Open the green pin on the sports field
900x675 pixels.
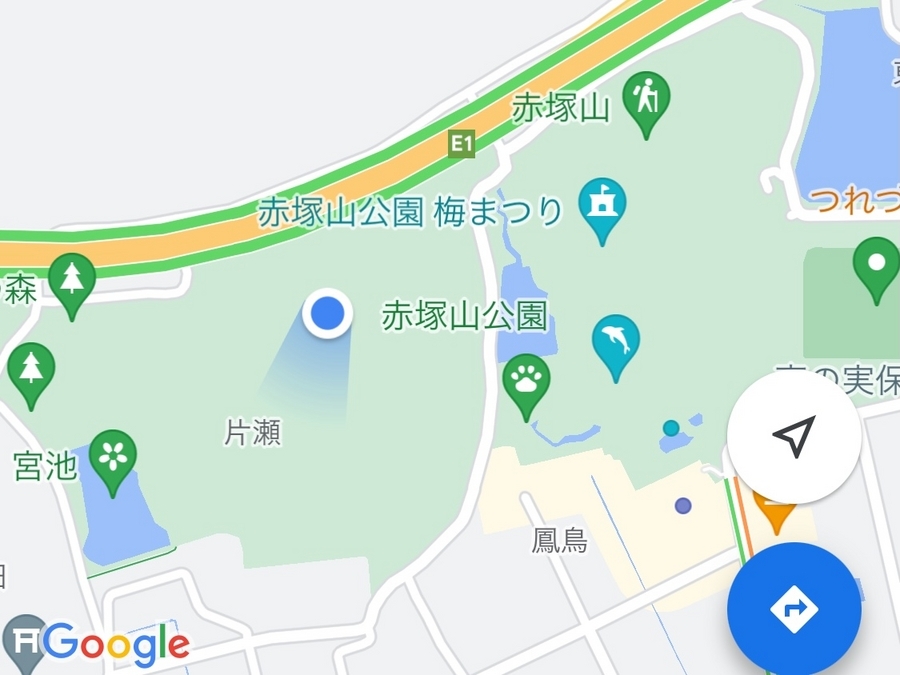point(877,267)
